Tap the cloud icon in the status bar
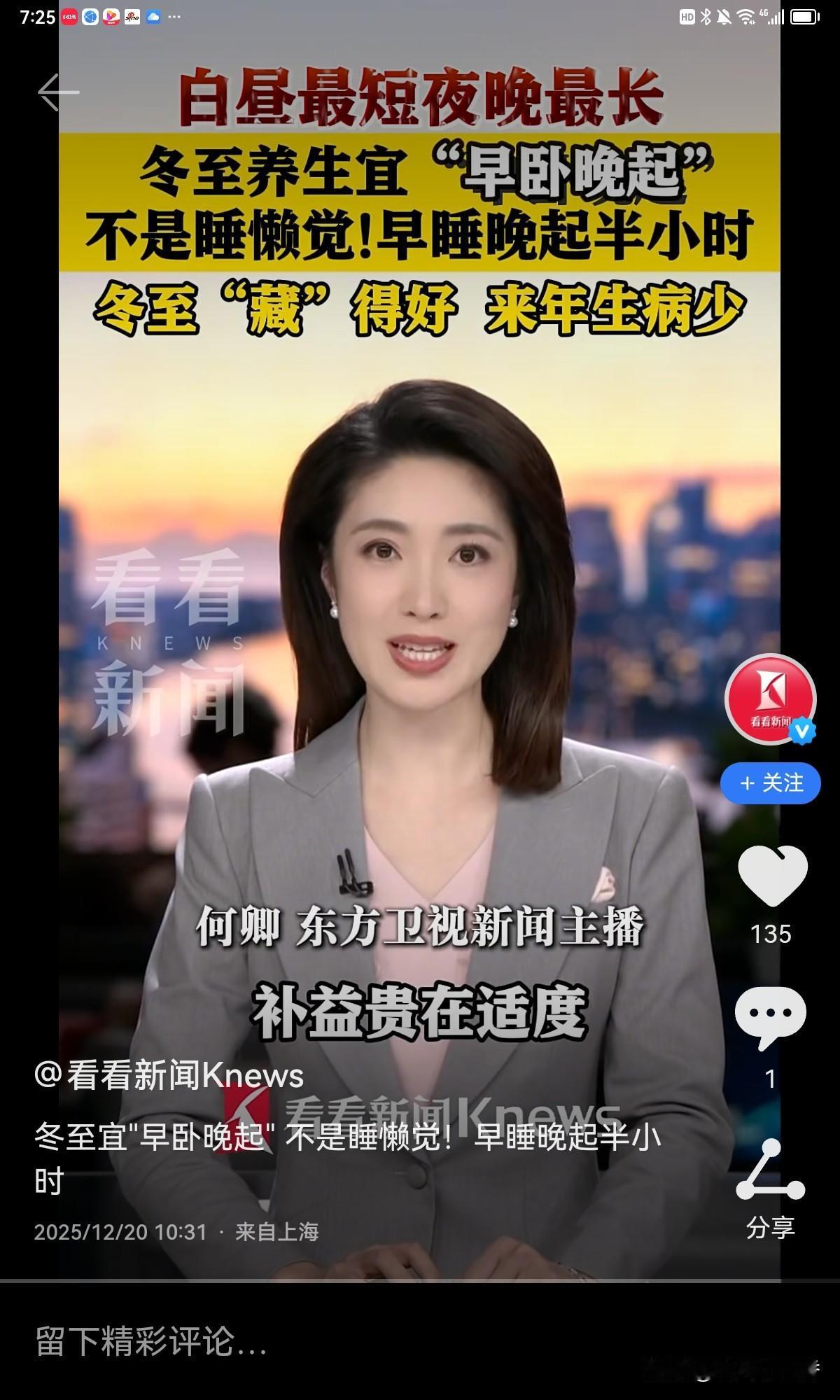 tap(153, 16)
